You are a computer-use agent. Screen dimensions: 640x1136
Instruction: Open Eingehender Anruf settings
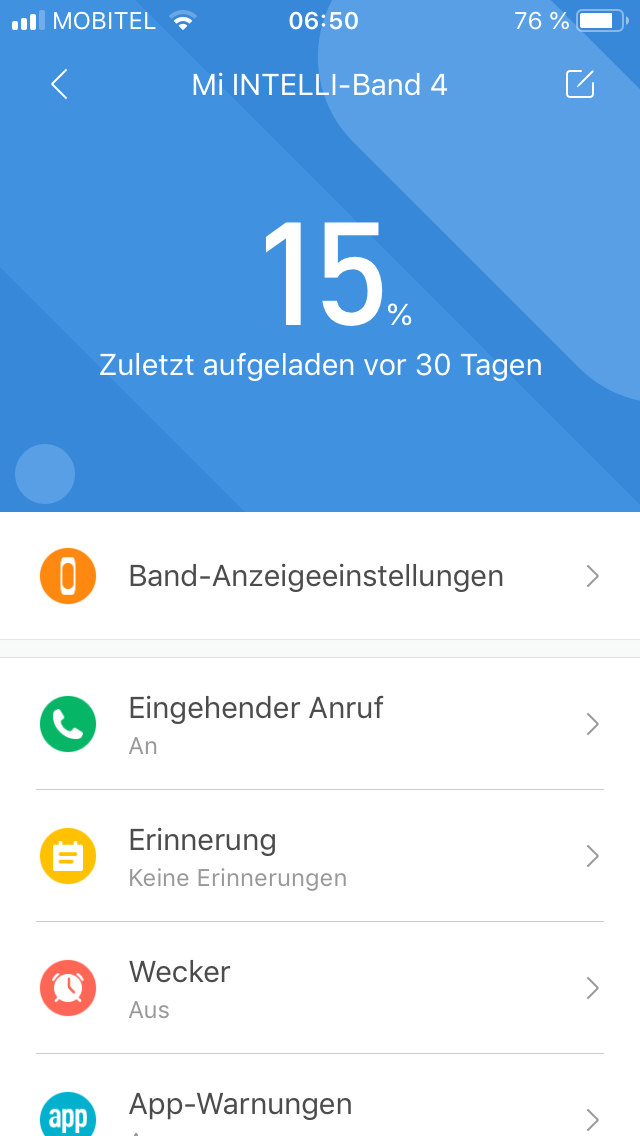[x=320, y=724]
